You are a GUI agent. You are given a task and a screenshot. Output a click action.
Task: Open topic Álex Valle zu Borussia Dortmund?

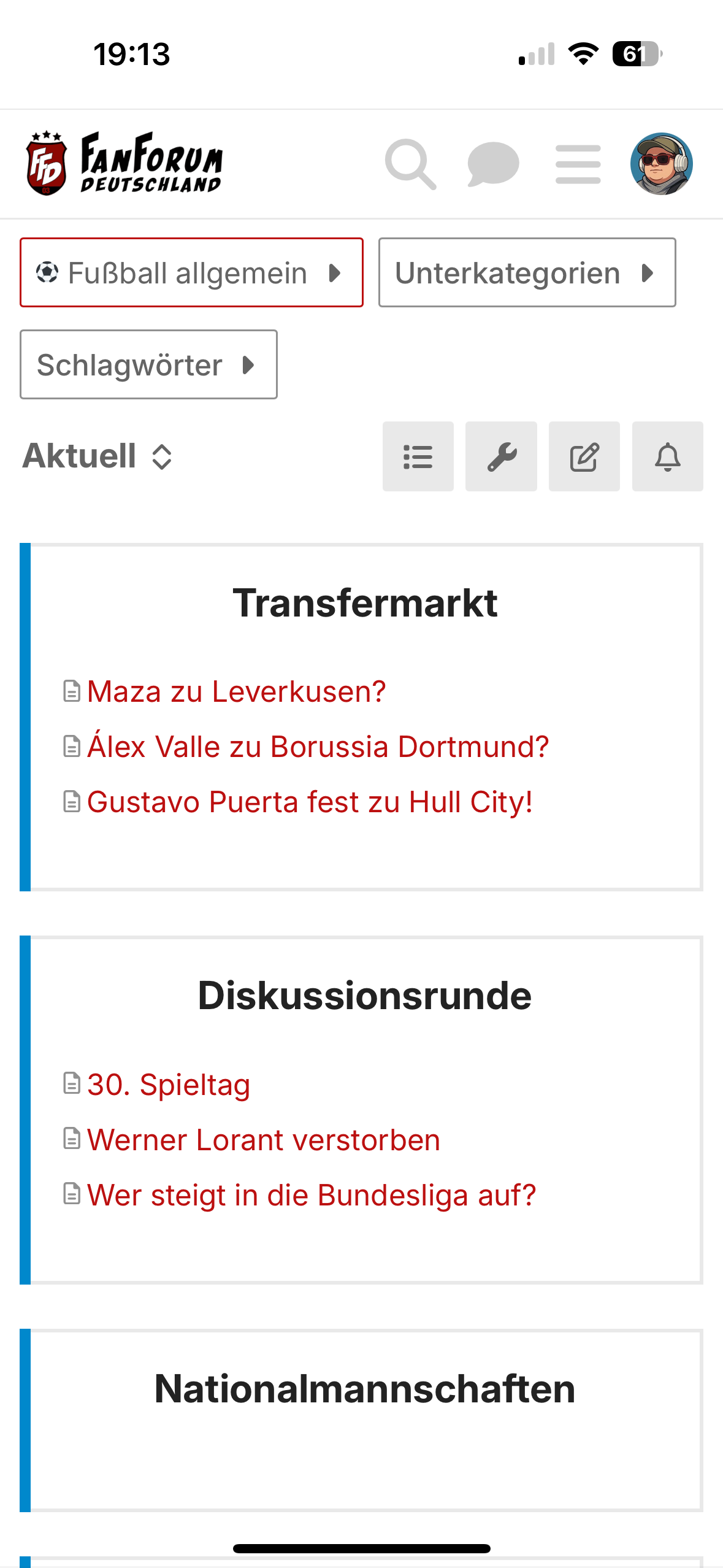tap(318, 747)
